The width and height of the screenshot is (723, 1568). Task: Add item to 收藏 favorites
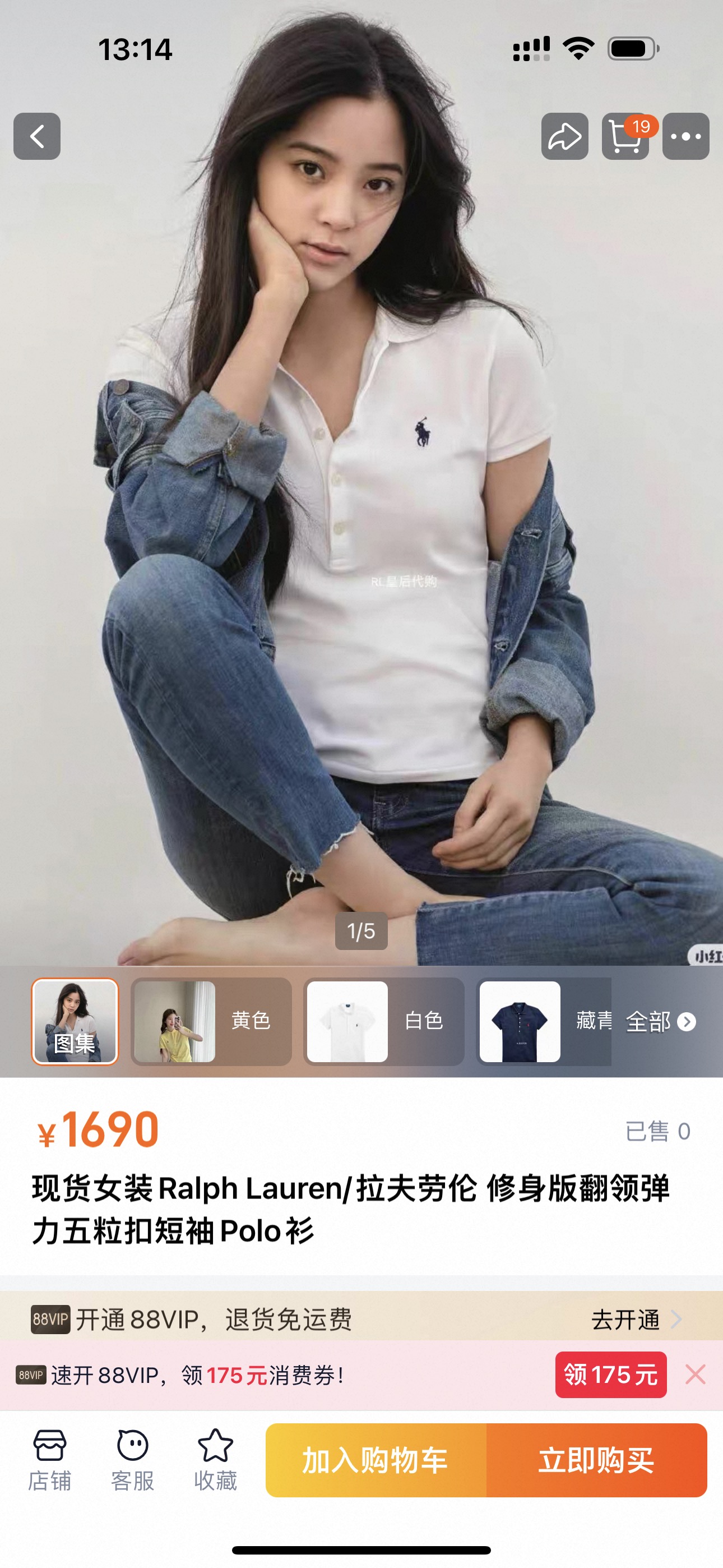[x=215, y=1460]
